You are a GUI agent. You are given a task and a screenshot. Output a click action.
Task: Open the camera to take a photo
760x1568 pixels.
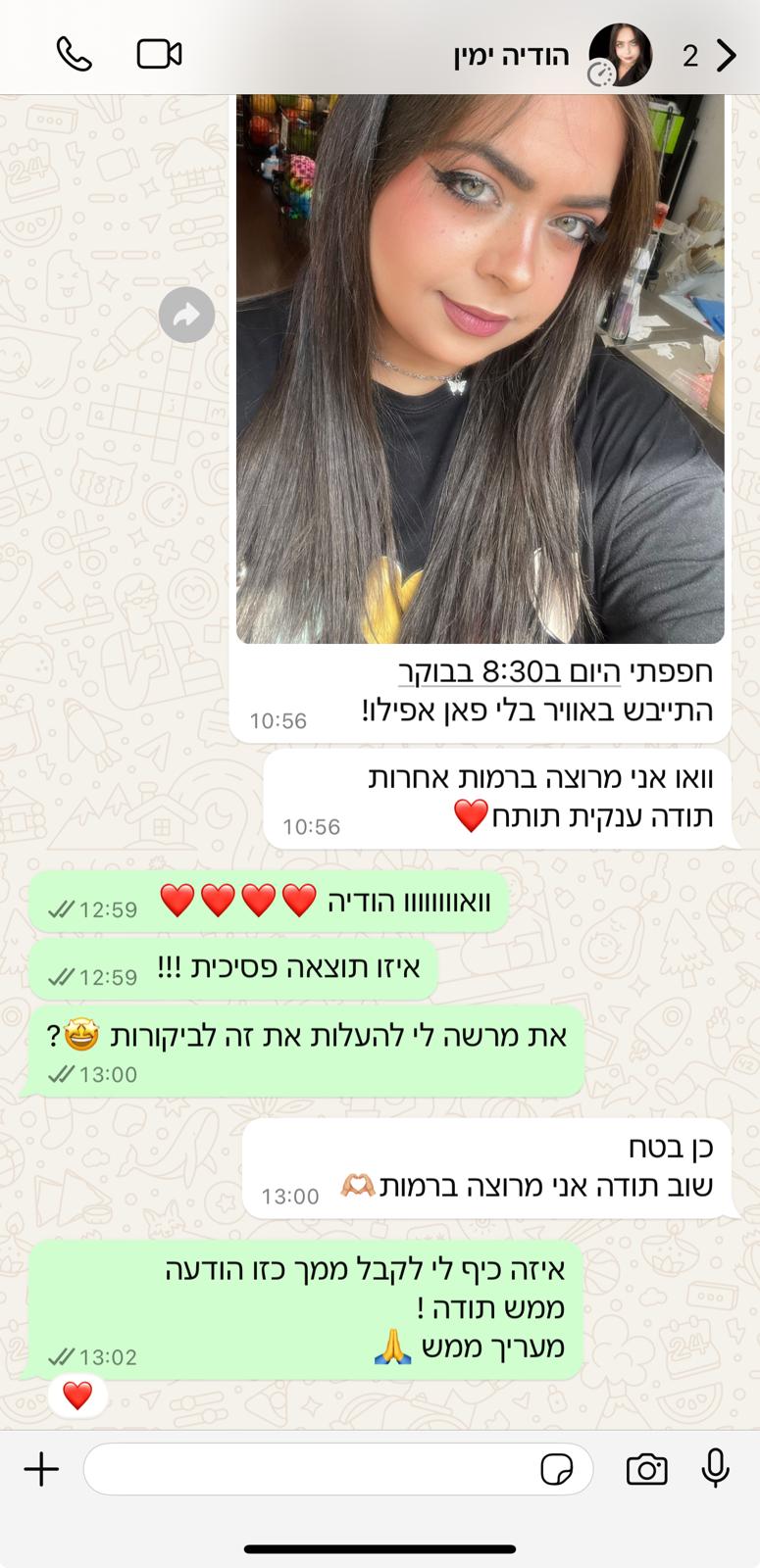[646, 1469]
